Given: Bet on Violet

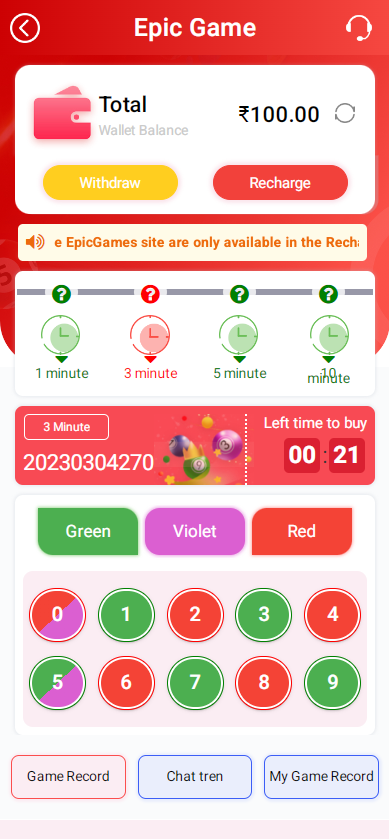Looking at the screenshot, I should [x=195, y=531].
